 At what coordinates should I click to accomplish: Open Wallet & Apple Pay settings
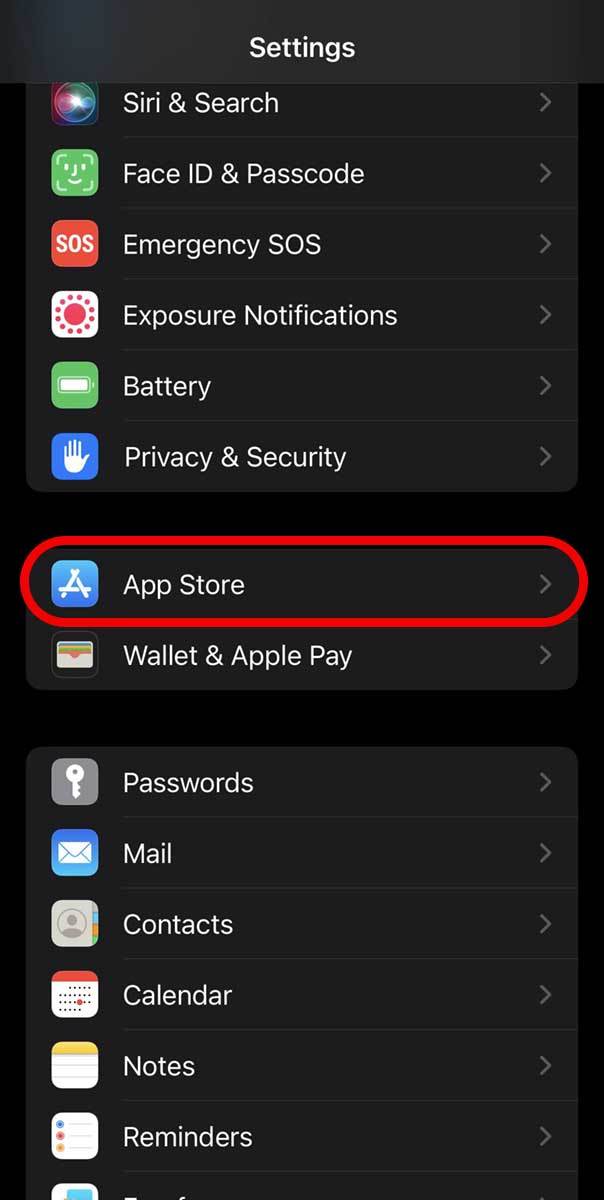[x=300, y=656]
